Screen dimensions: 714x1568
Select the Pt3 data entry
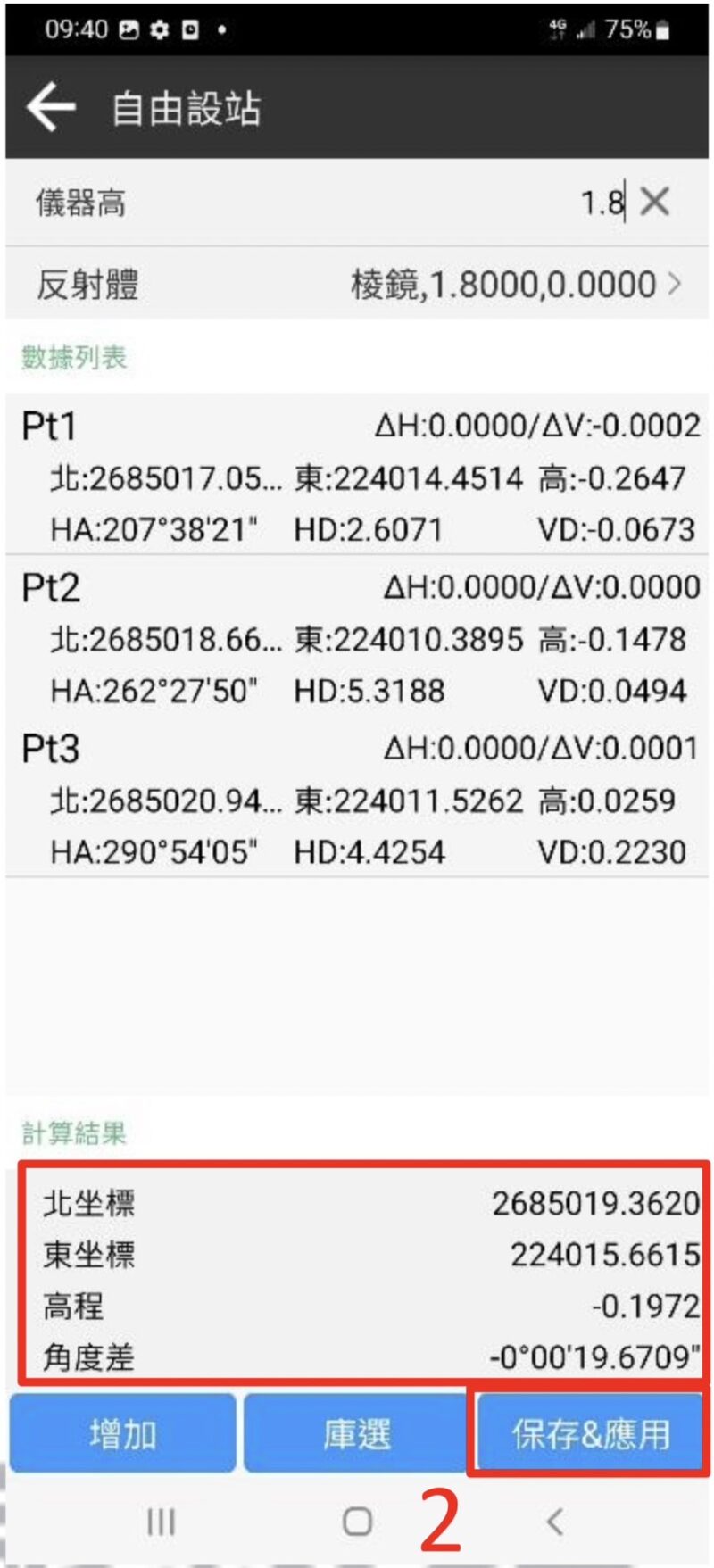click(357, 797)
